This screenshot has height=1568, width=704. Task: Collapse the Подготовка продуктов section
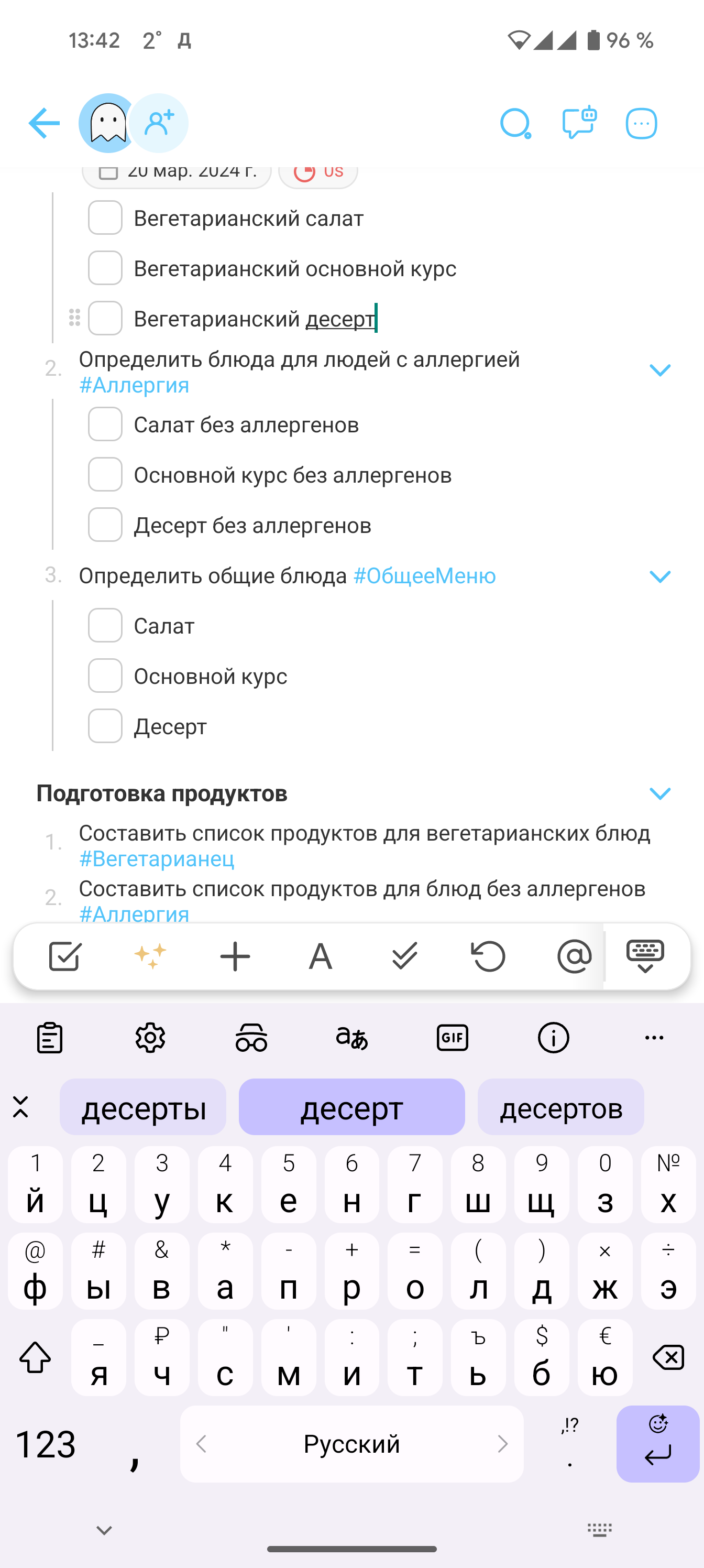tap(659, 794)
